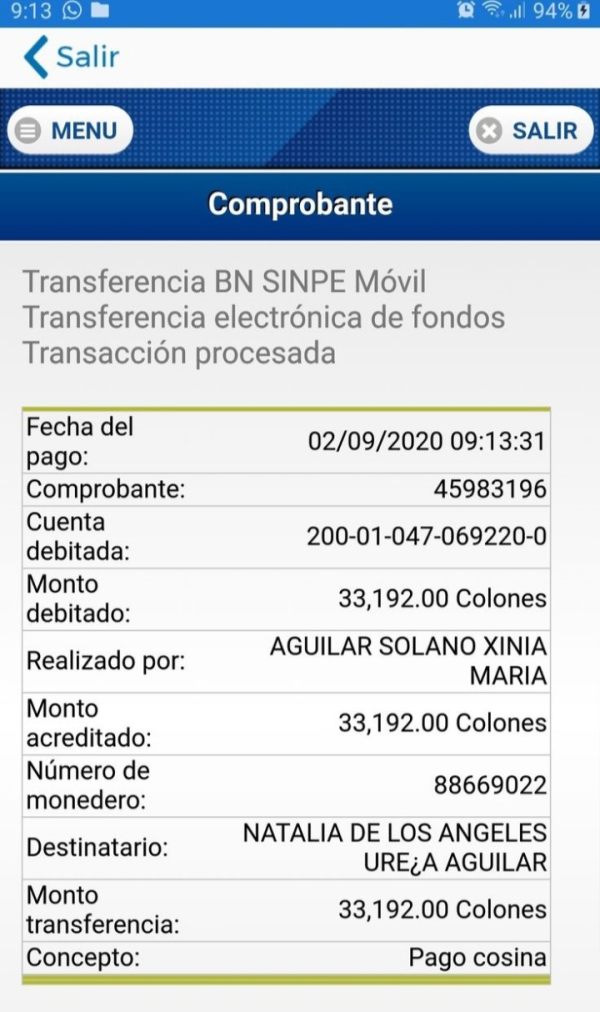Tap the SALIR button with the X icon

(530, 130)
